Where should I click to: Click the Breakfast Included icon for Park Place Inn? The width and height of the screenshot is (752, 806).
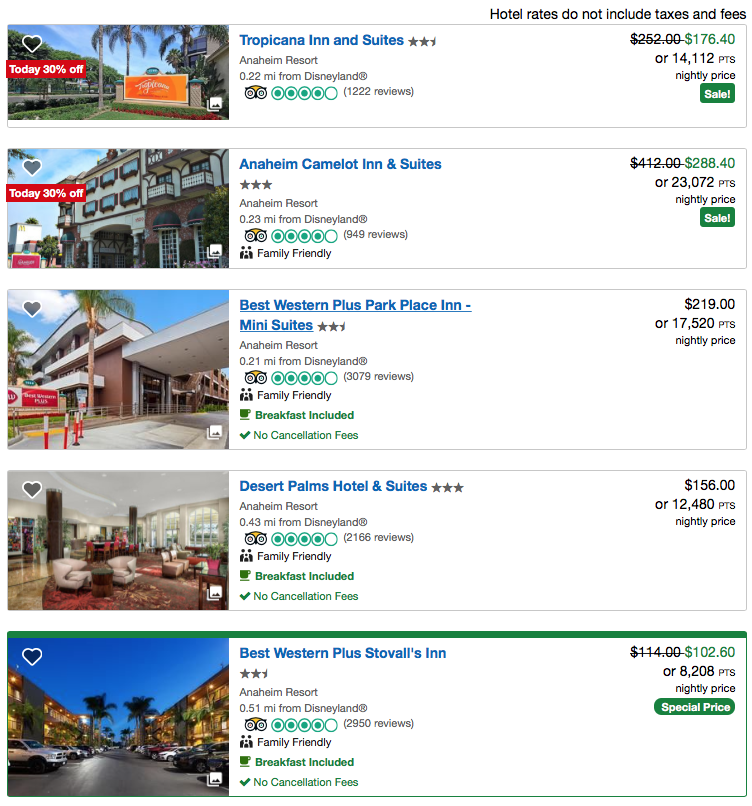tap(244, 415)
